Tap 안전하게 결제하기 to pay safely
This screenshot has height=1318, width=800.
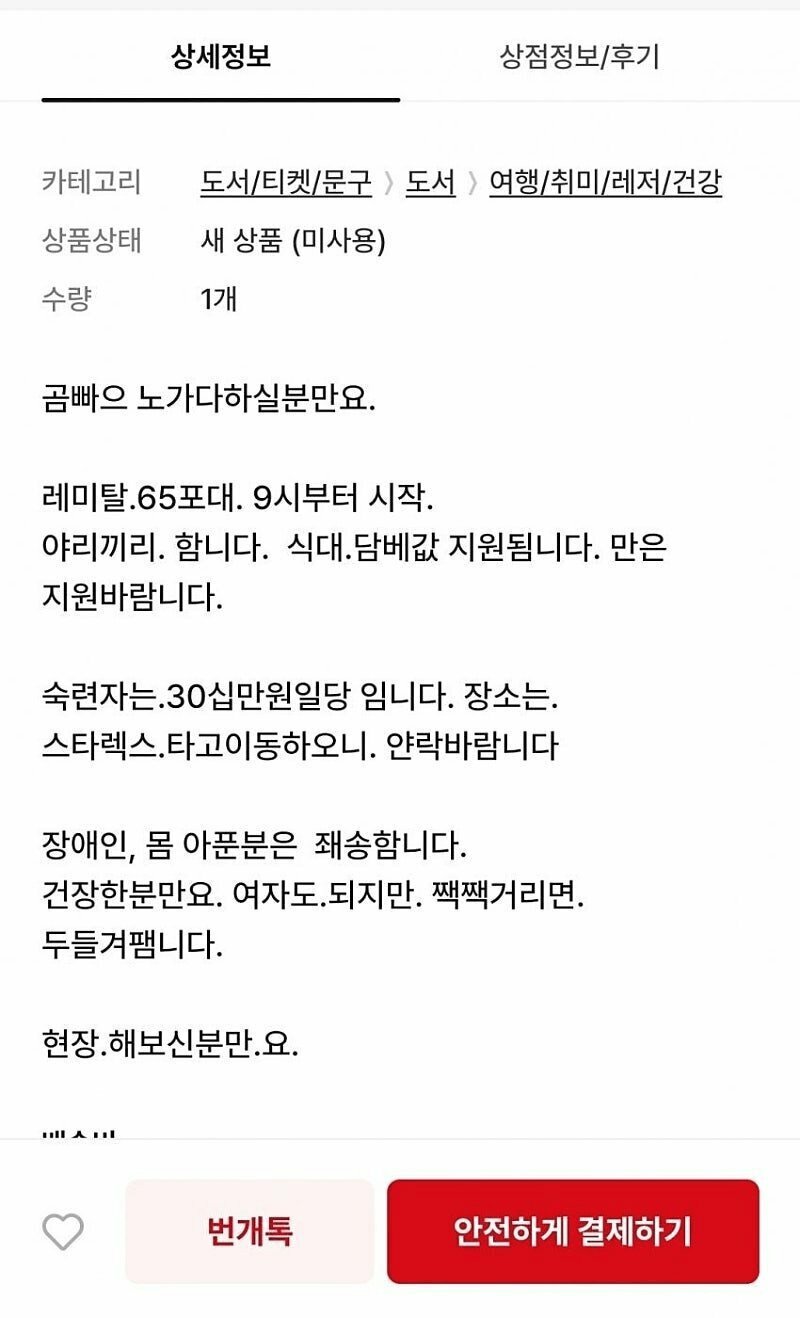pyautogui.click(x=573, y=1231)
